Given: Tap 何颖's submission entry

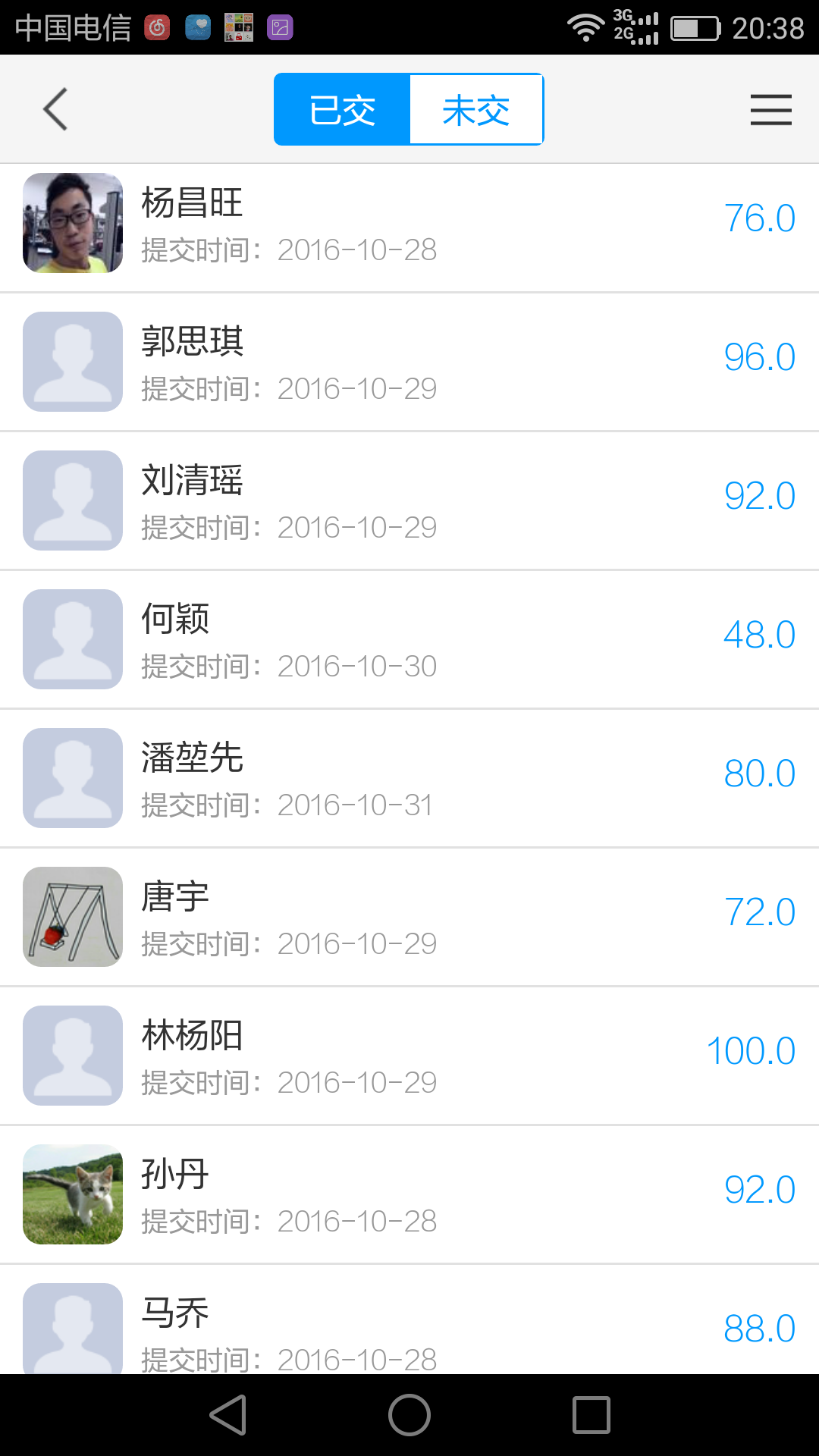Looking at the screenshot, I should coord(409,640).
